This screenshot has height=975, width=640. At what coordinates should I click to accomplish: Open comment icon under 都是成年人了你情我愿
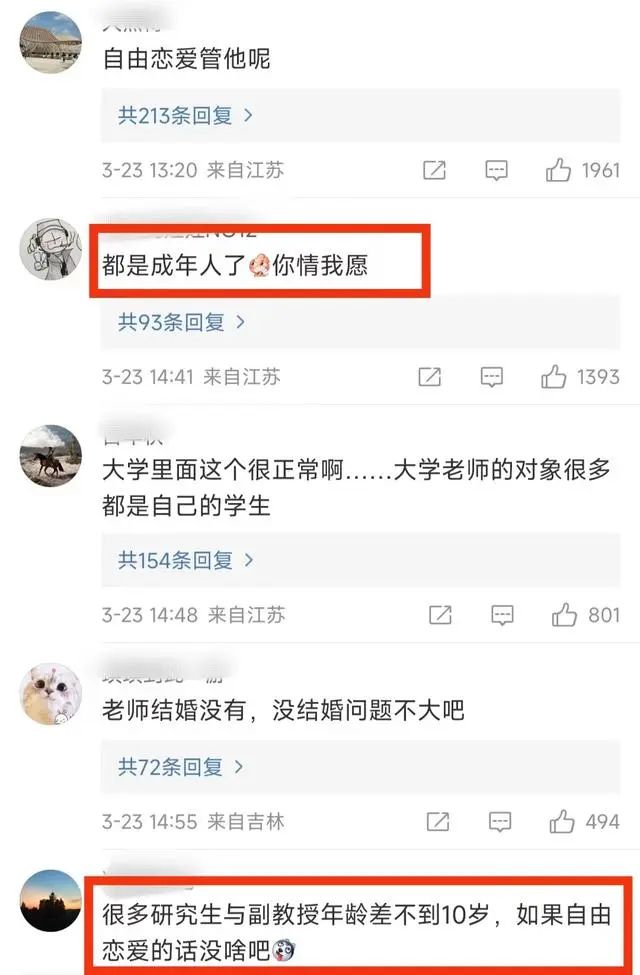(x=491, y=377)
